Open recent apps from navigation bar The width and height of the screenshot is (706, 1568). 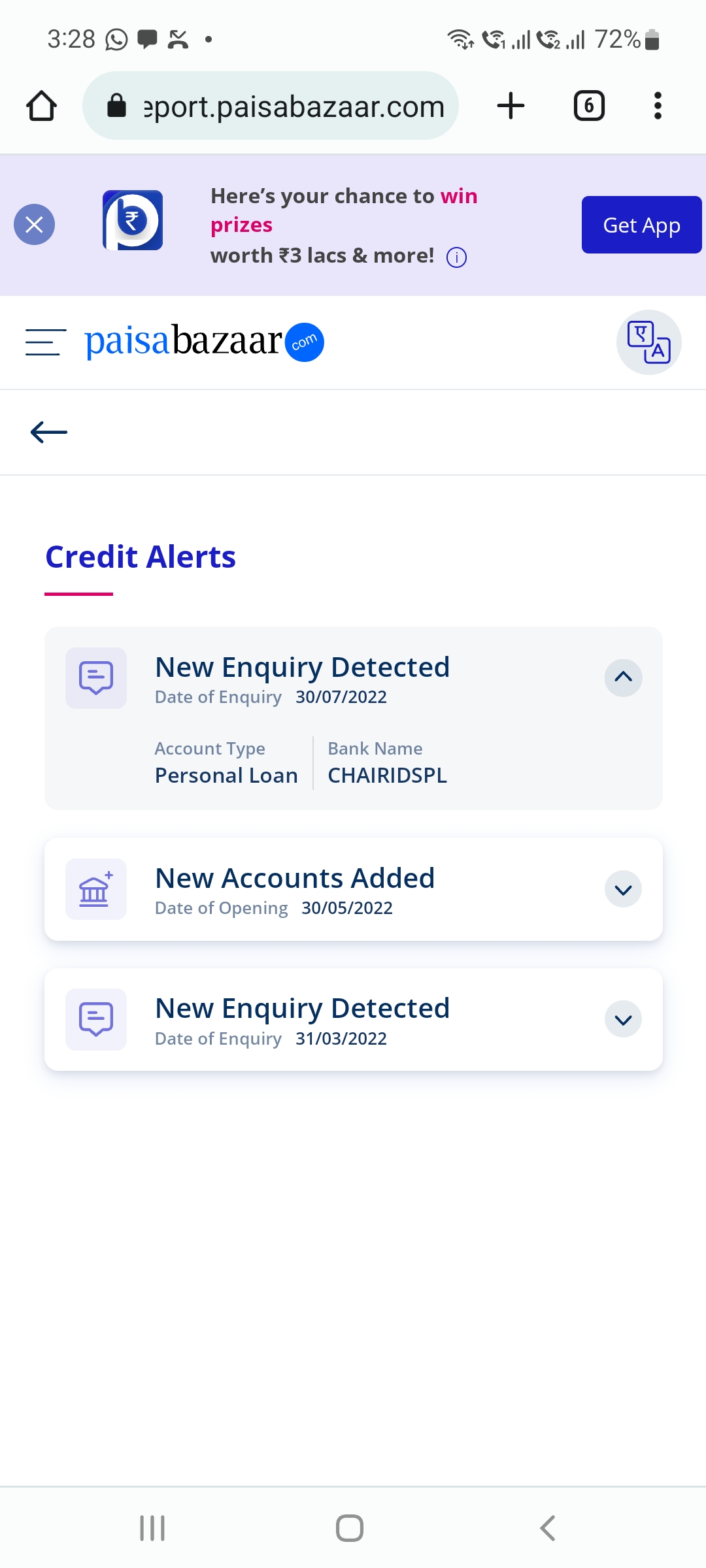tap(152, 1528)
